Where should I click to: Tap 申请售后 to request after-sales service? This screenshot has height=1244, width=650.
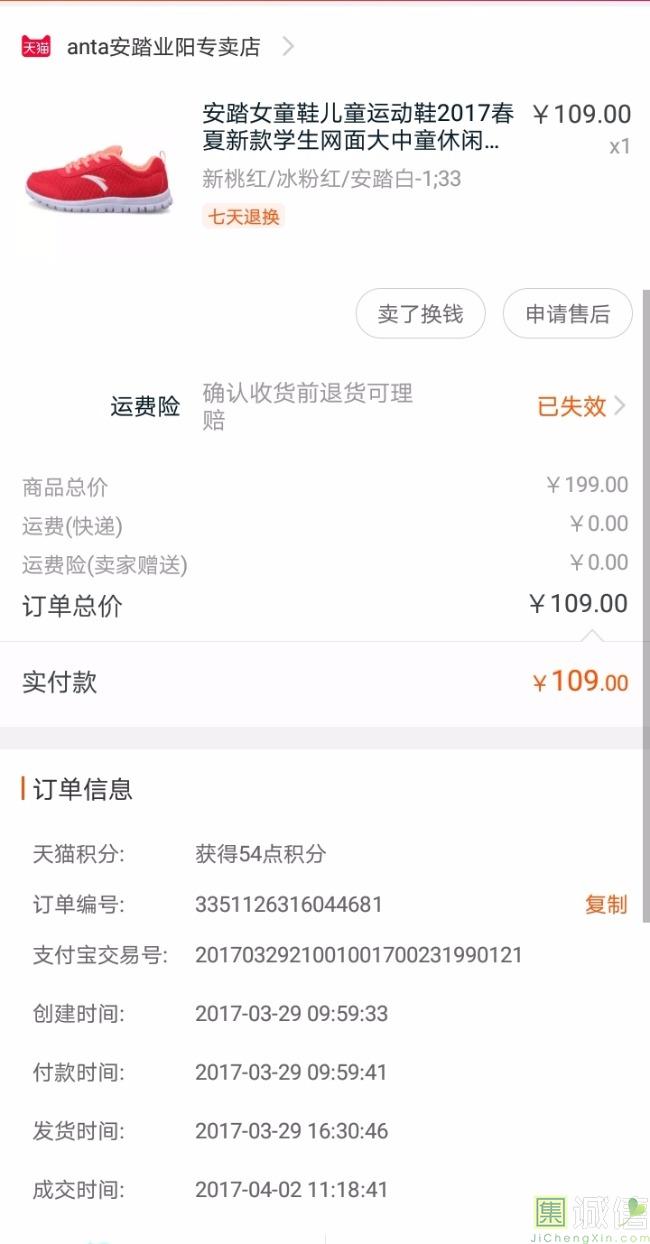[568, 314]
